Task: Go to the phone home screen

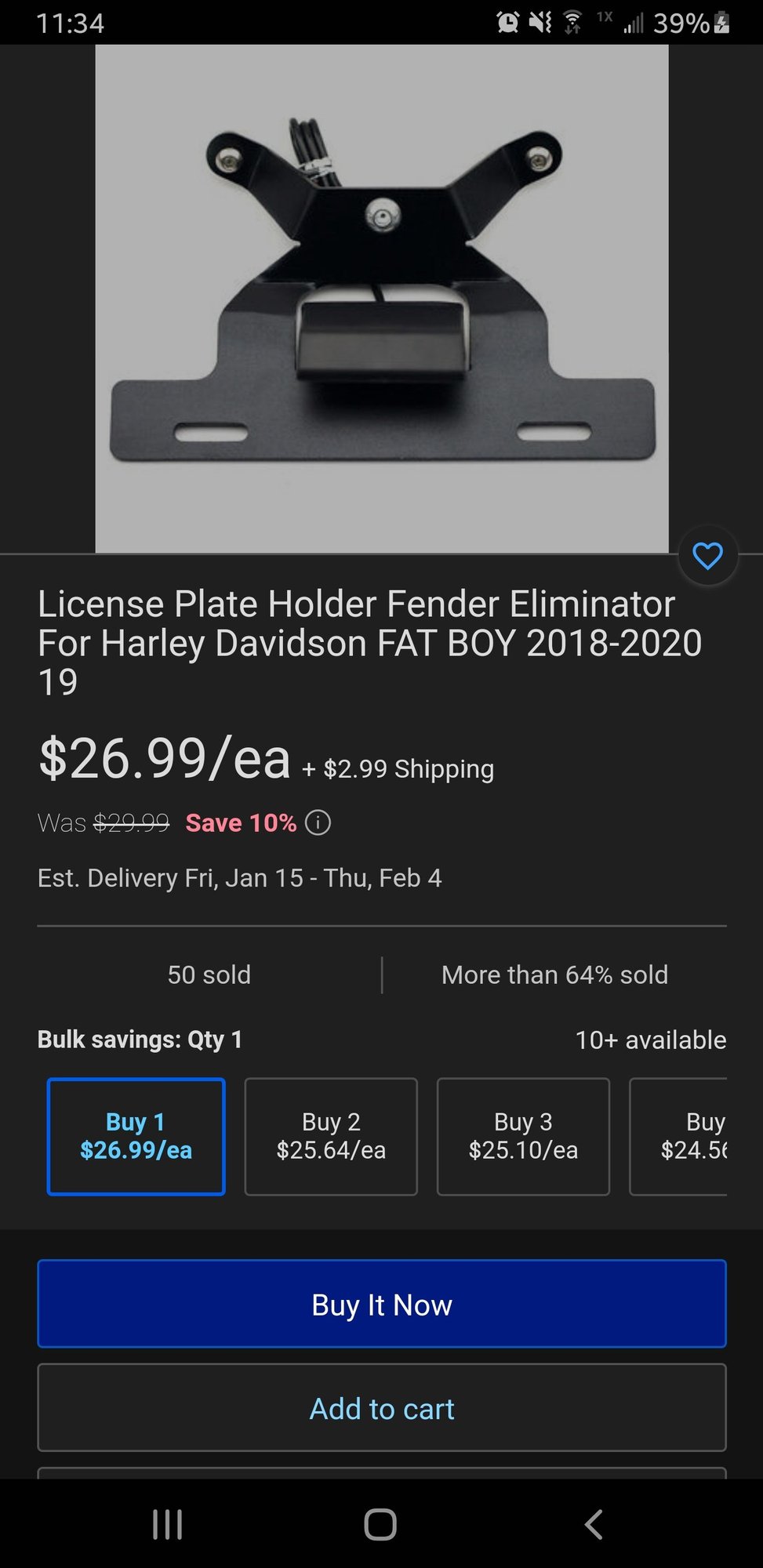Action: tap(380, 1524)
